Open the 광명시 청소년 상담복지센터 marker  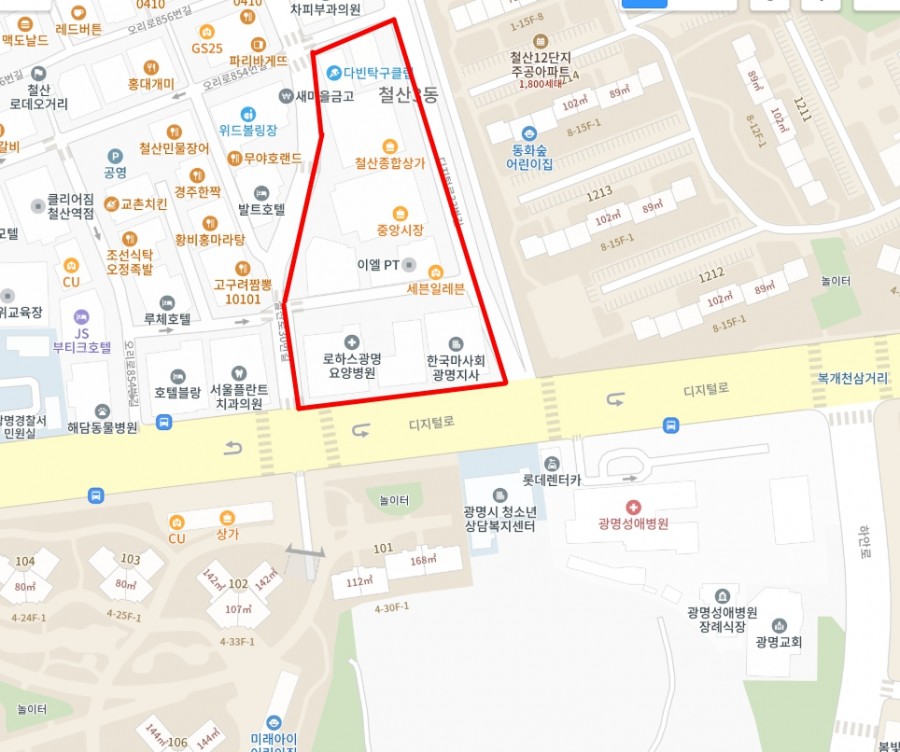point(500,494)
